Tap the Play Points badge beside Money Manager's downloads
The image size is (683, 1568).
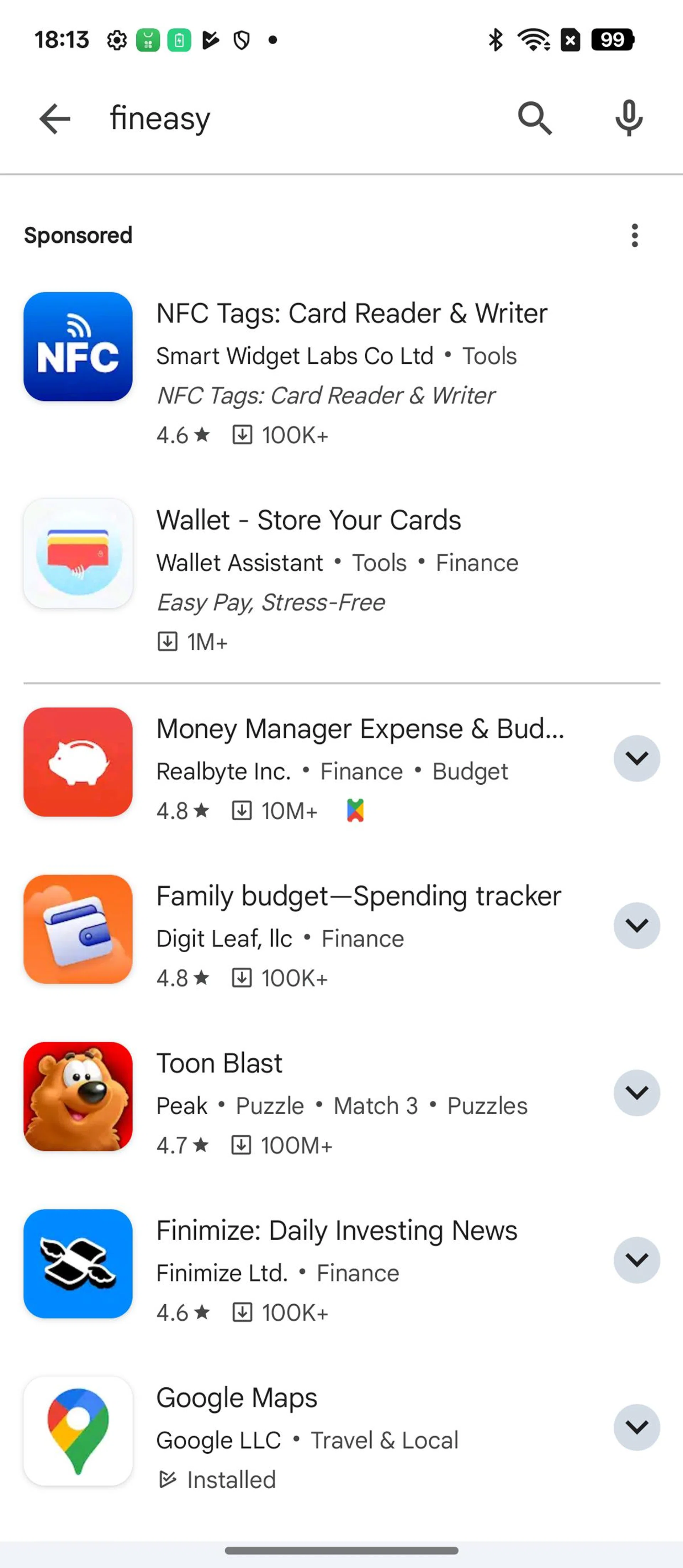pyautogui.click(x=353, y=810)
